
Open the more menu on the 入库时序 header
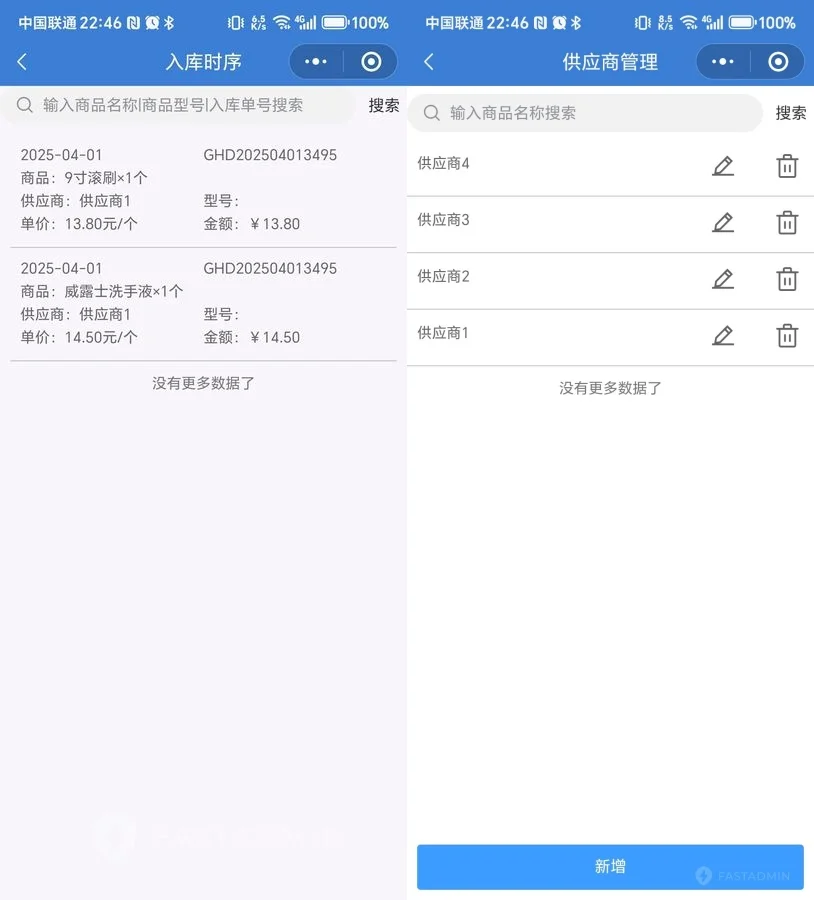click(316, 62)
